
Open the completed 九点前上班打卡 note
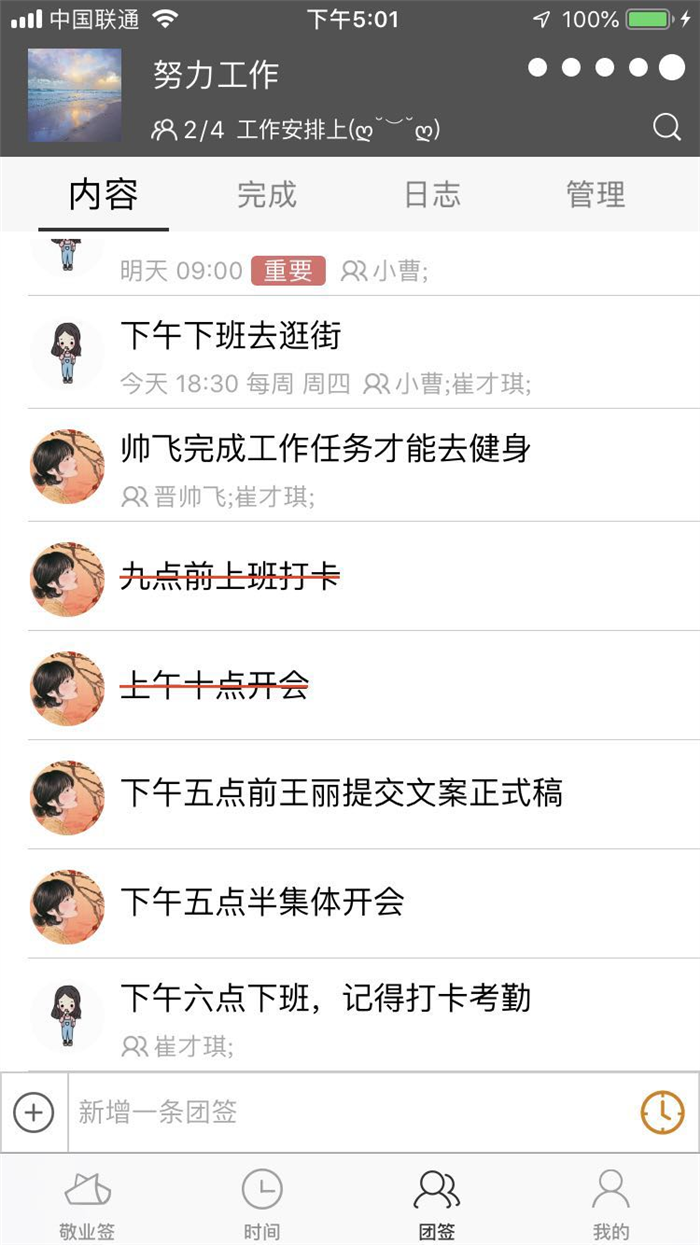230,577
